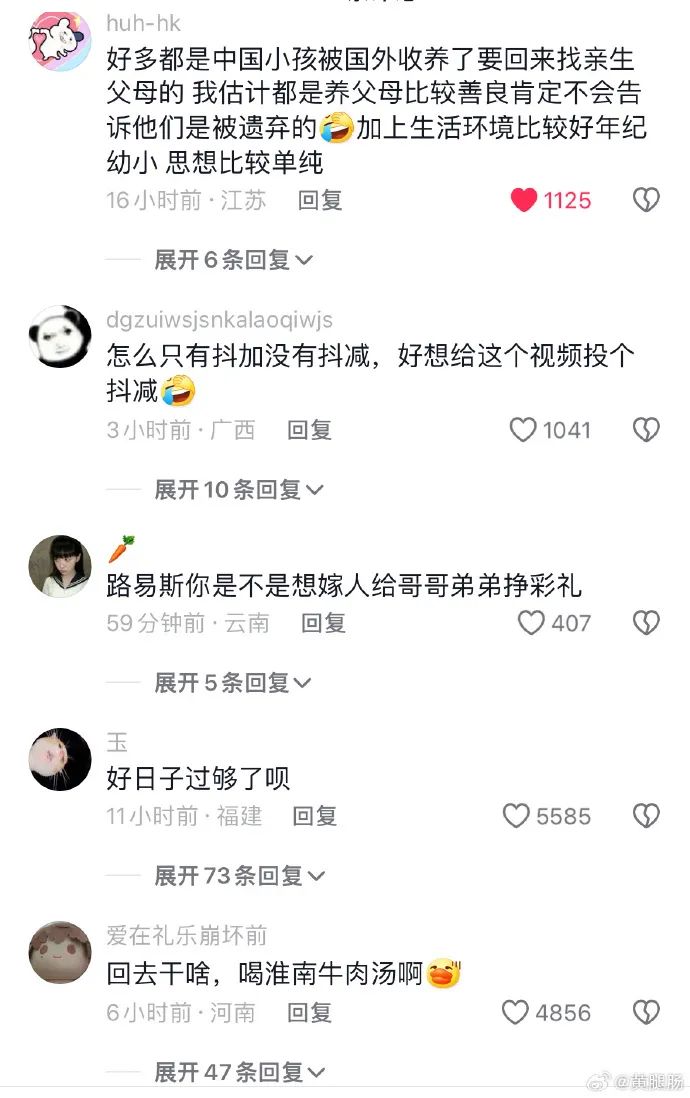Open huh-hk's profile avatar
The width and height of the screenshot is (690, 1098).
pyautogui.click(x=60, y=40)
